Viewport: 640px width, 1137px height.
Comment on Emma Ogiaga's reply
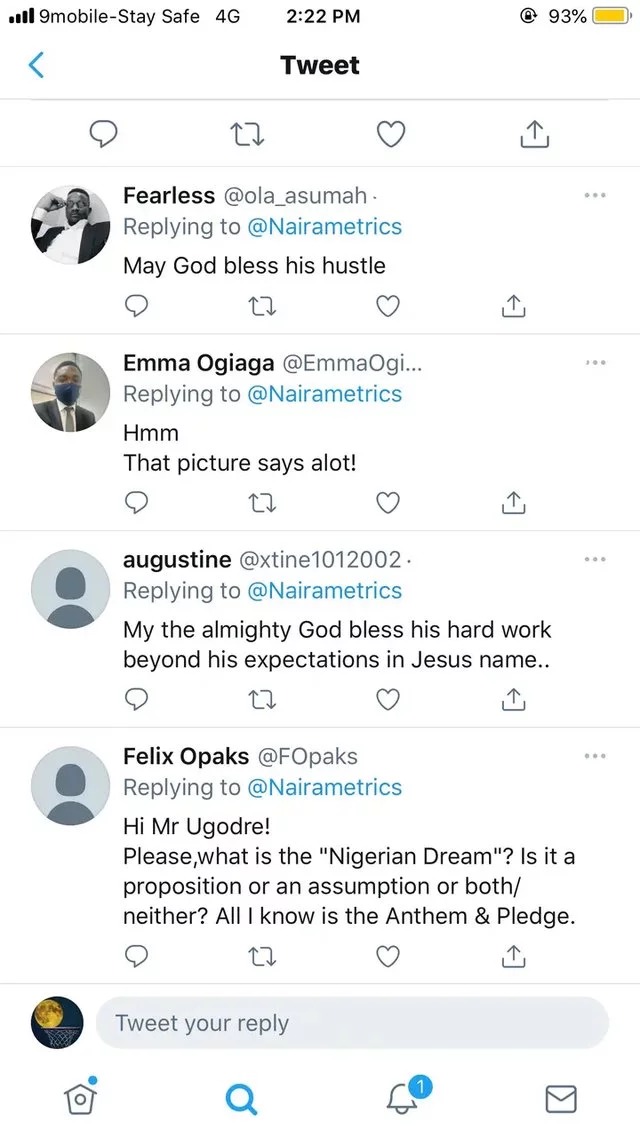coord(136,502)
